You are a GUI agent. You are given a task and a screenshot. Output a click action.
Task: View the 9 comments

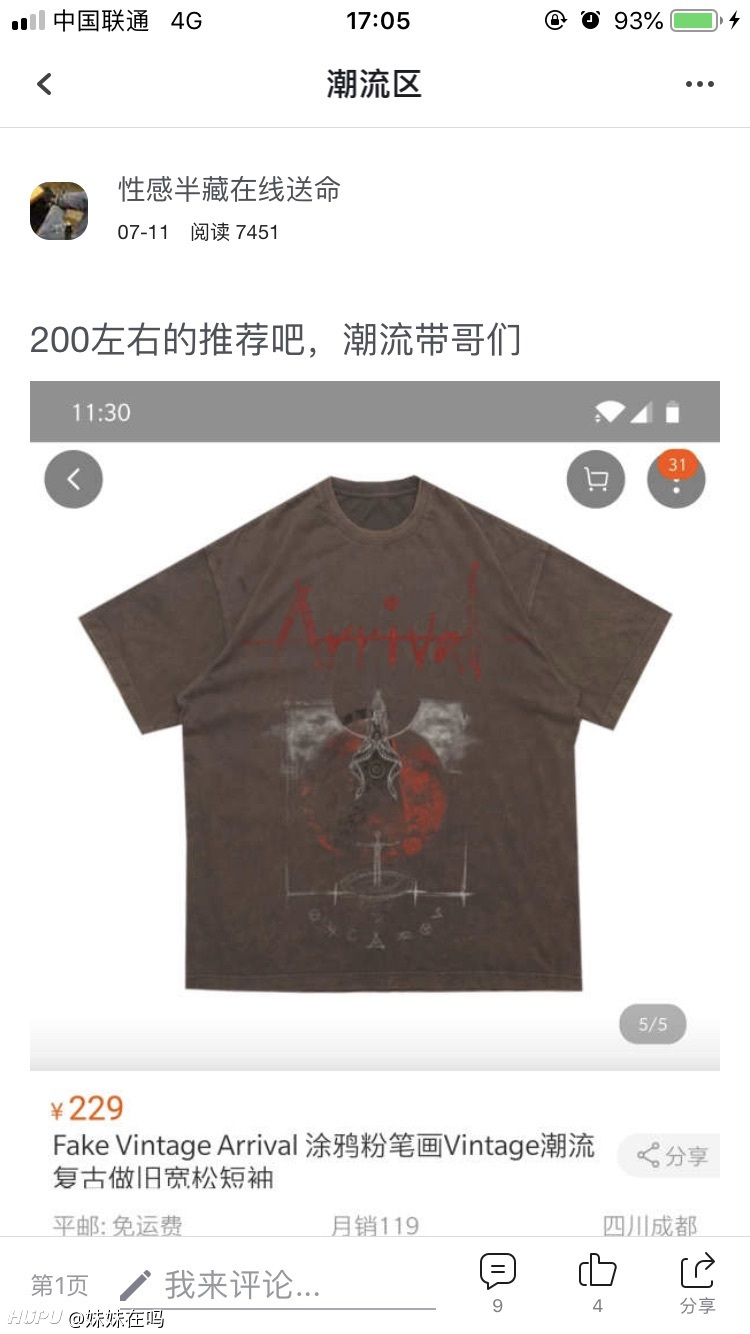click(x=497, y=1281)
